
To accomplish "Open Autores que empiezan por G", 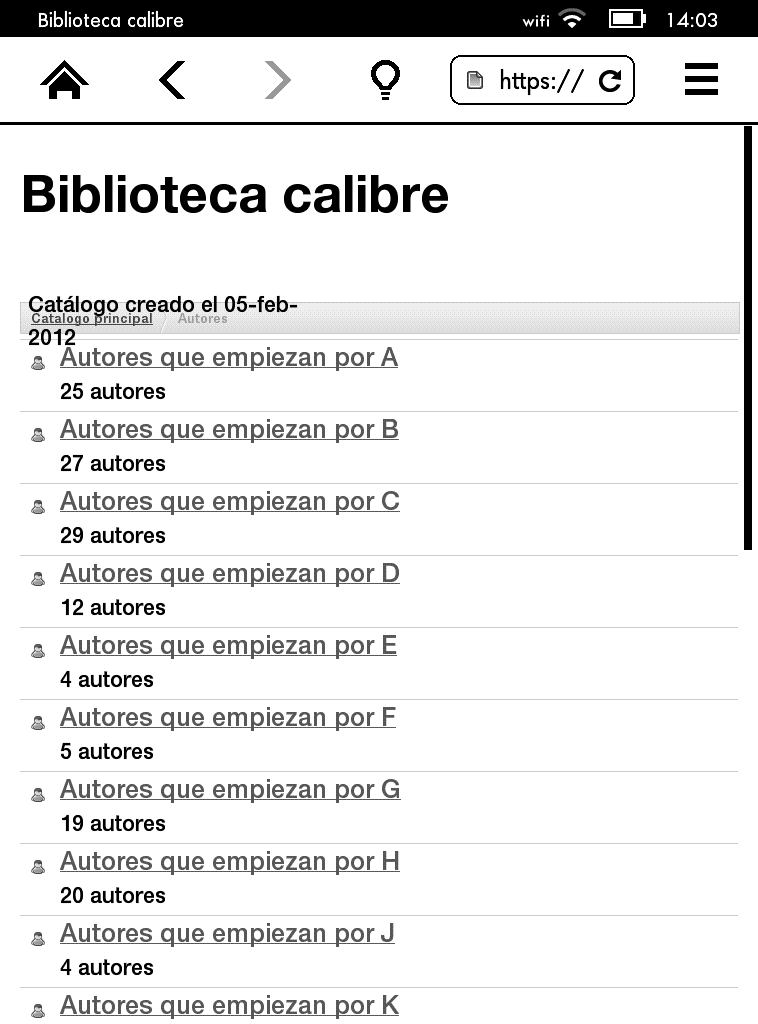I will point(230,790).
